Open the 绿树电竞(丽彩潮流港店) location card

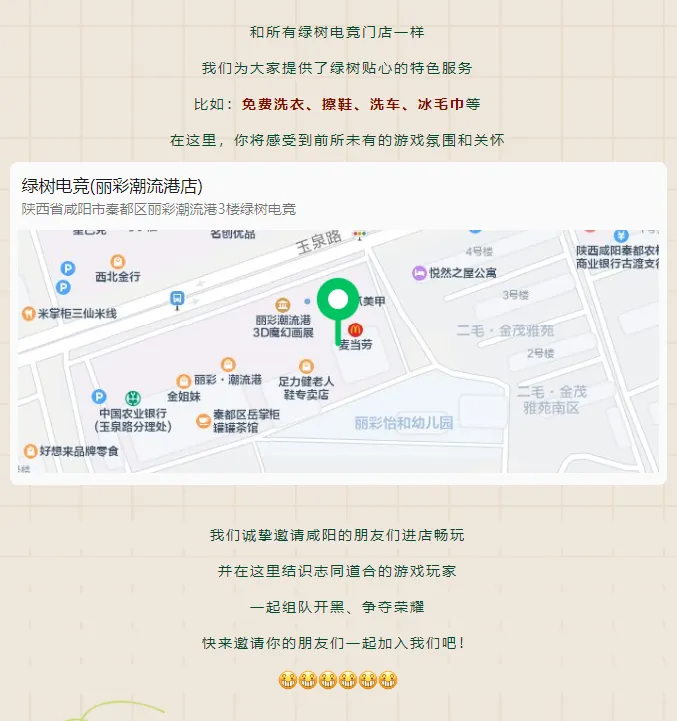point(112,187)
